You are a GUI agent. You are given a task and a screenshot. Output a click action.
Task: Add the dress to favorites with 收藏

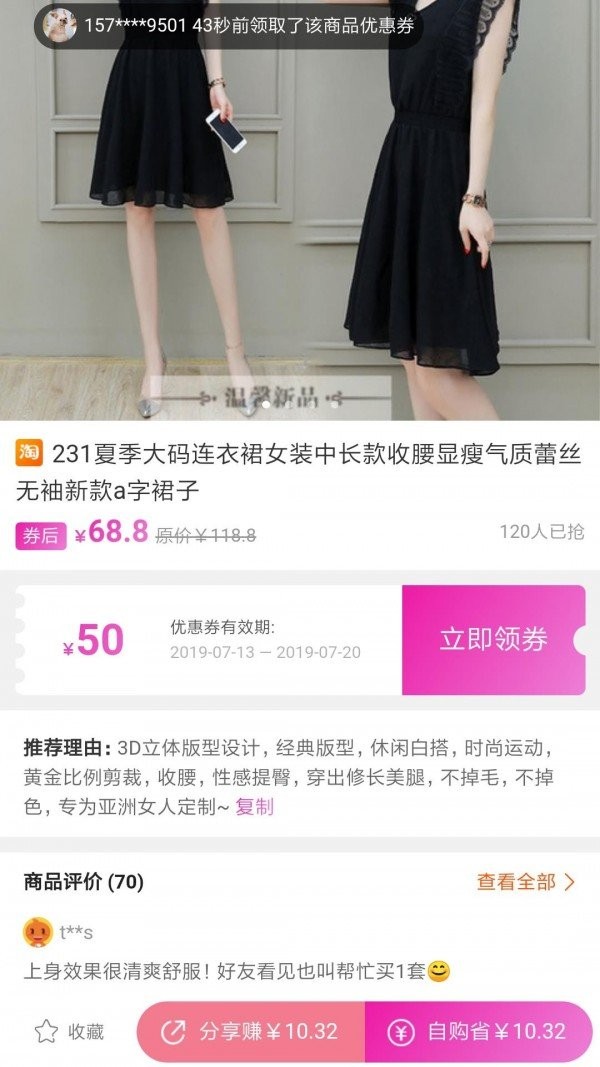69,1031
